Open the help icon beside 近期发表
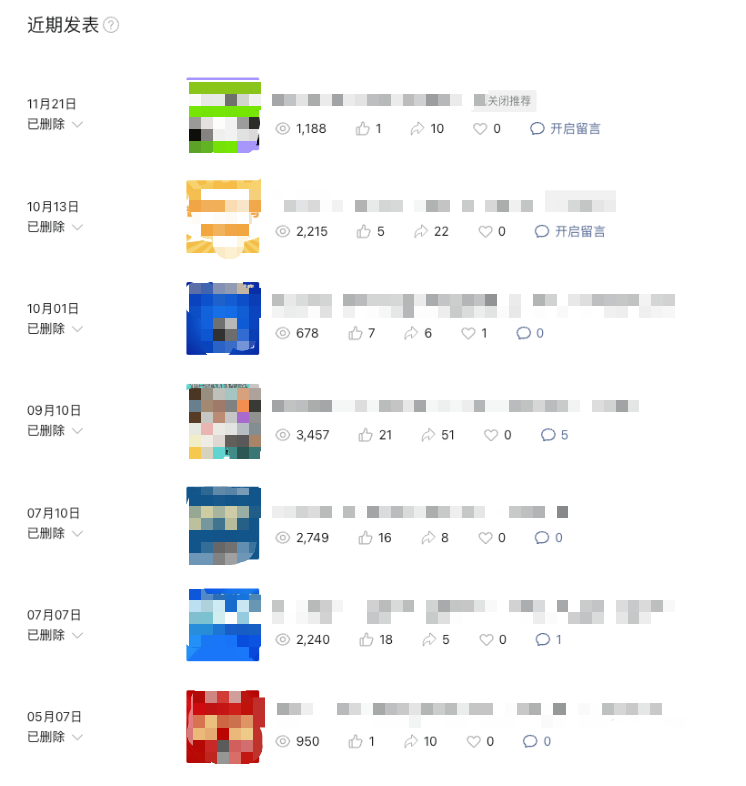746x786 pixels. coord(111,26)
